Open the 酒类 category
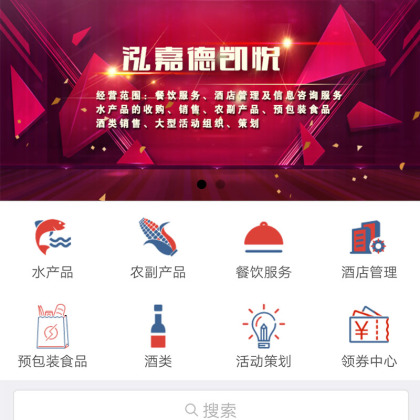This screenshot has width=420, height=420. coord(158,336)
